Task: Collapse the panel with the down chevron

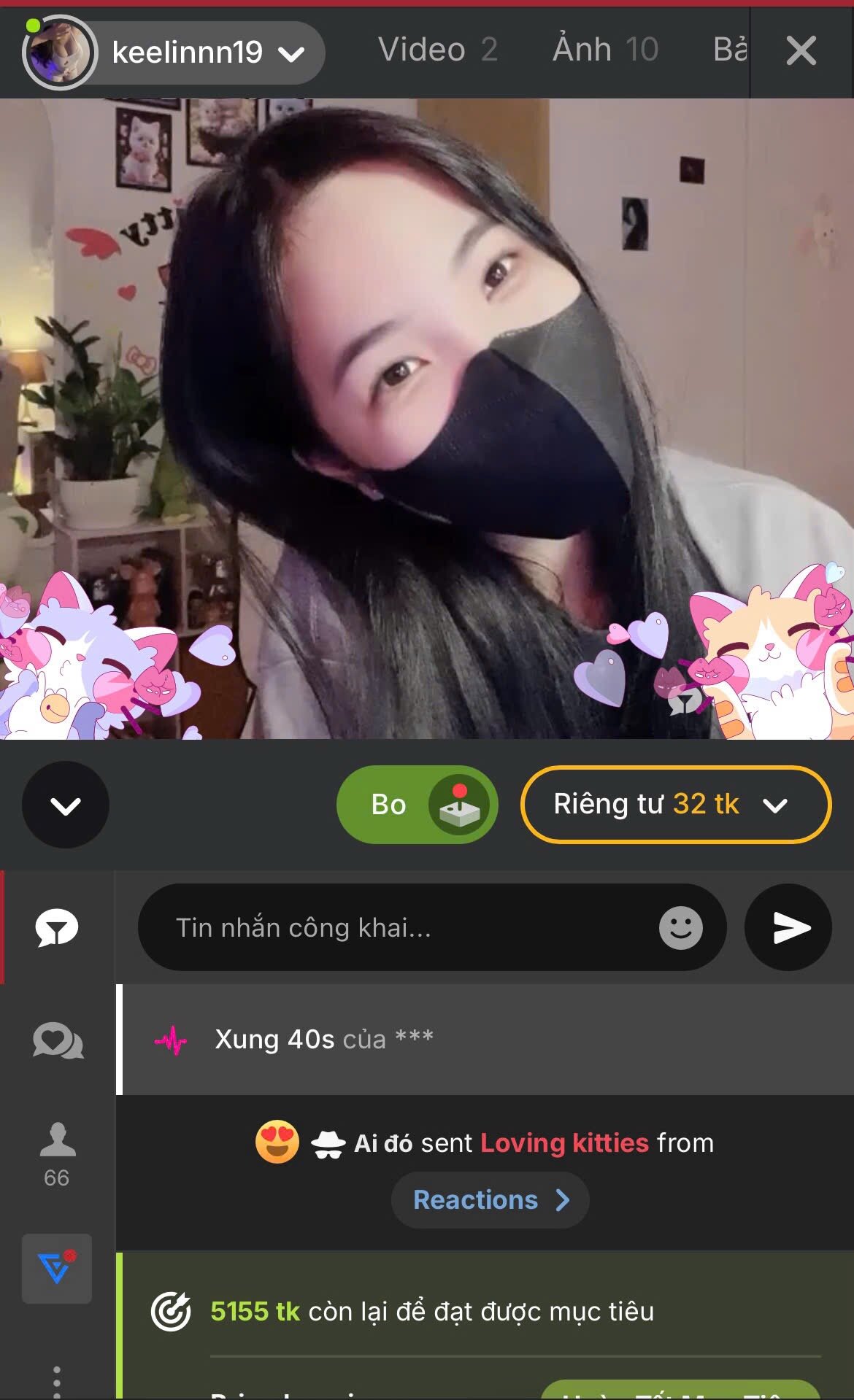Action: point(66,805)
